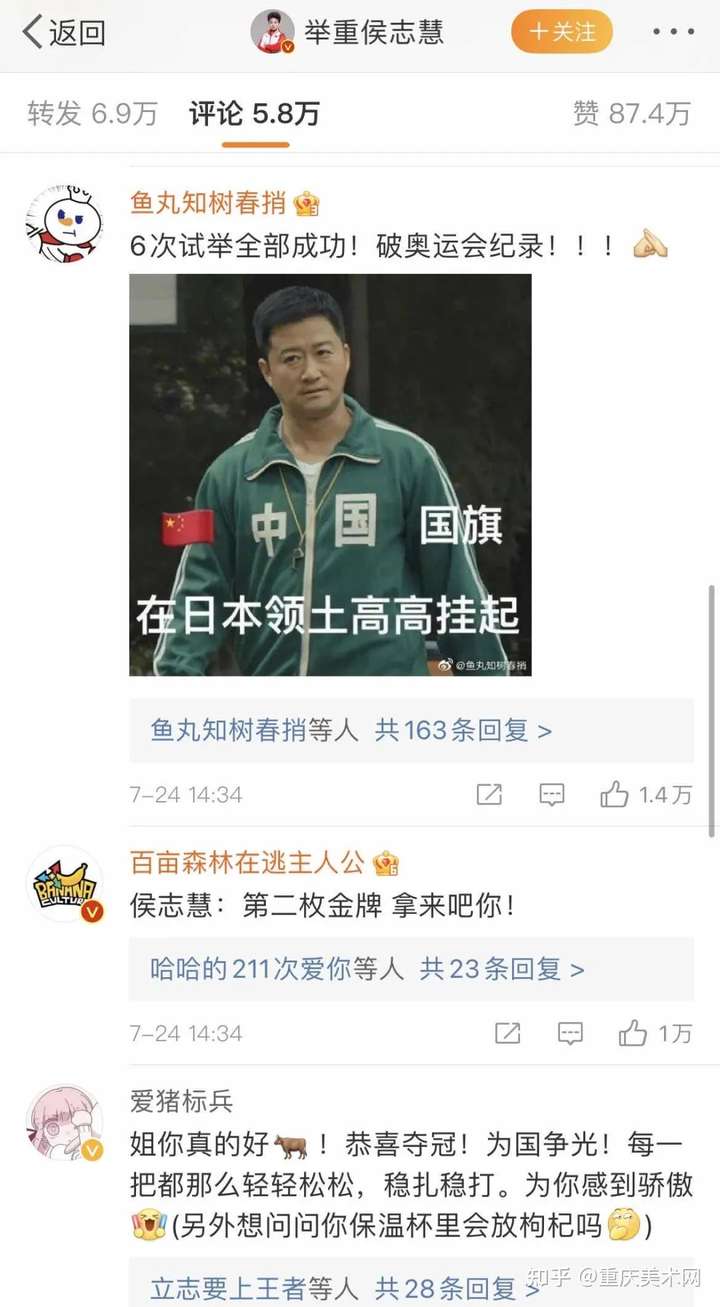Forward 百亩森林在逃主人公's comment
This screenshot has height=1307, width=720.
coord(508,1033)
